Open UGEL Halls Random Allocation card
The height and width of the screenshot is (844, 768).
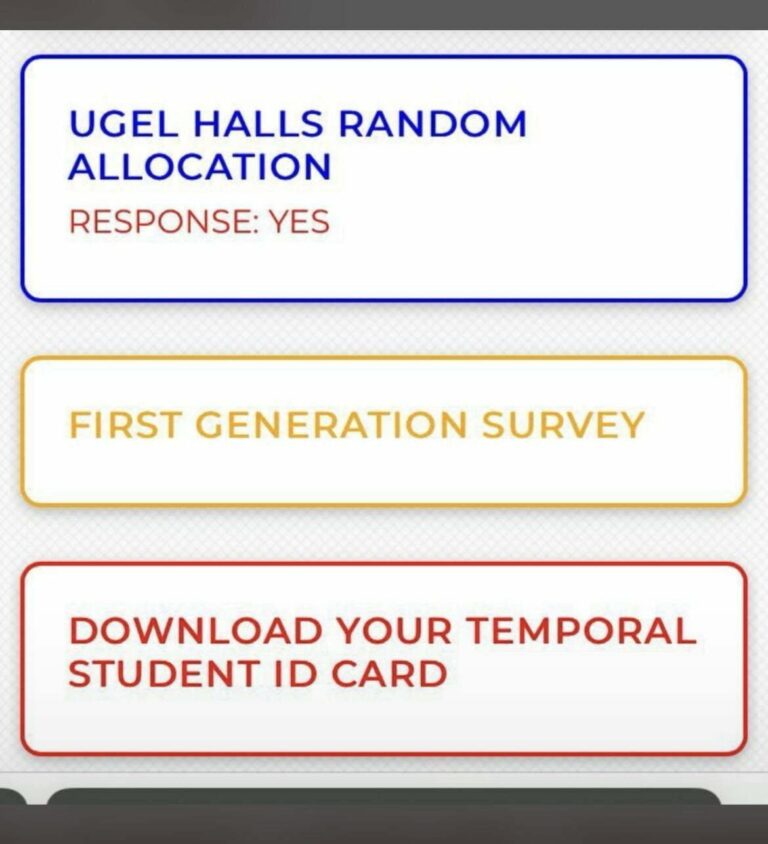click(383, 178)
